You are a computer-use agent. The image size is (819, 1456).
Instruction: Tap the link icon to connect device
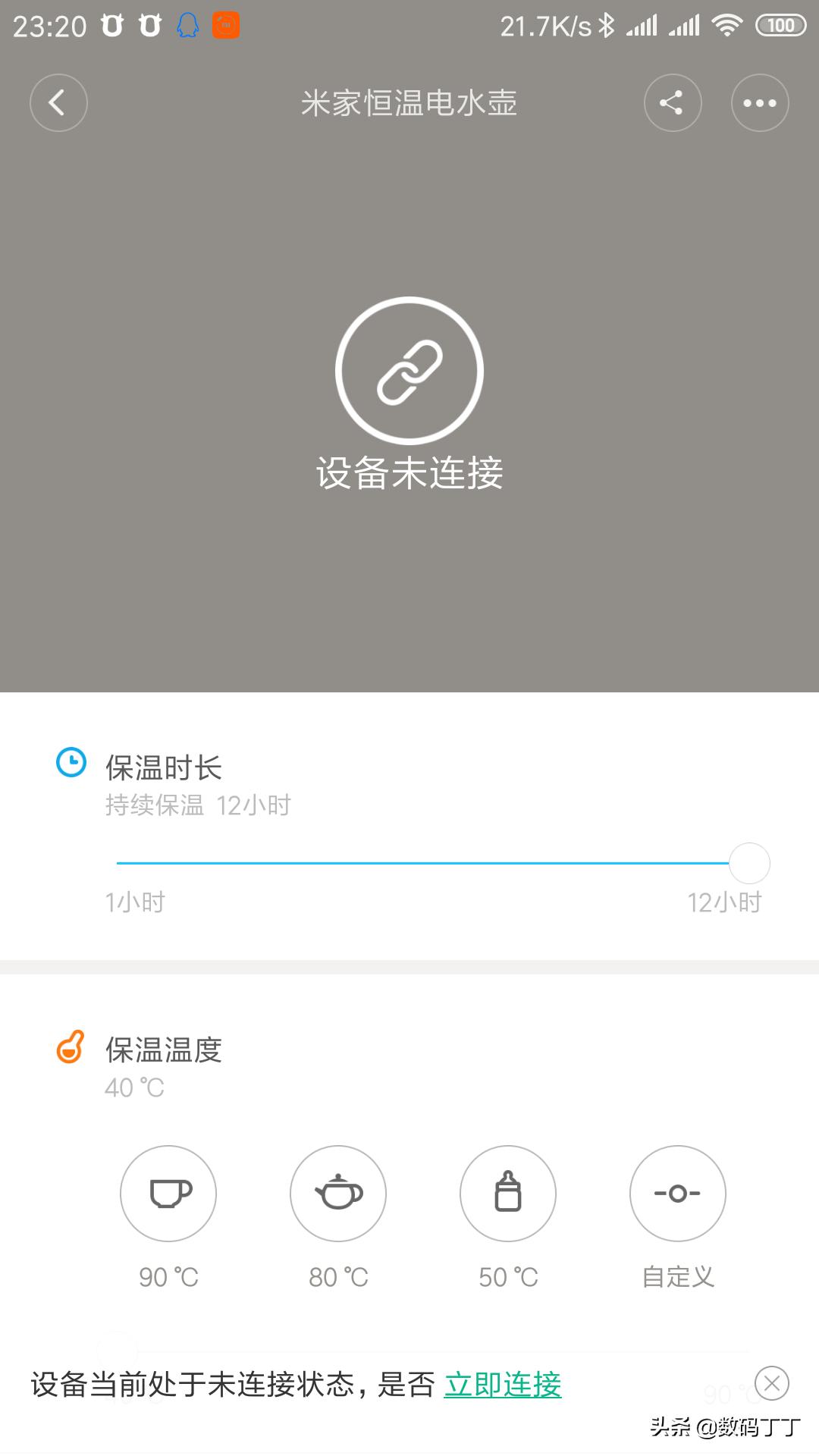pos(409,371)
